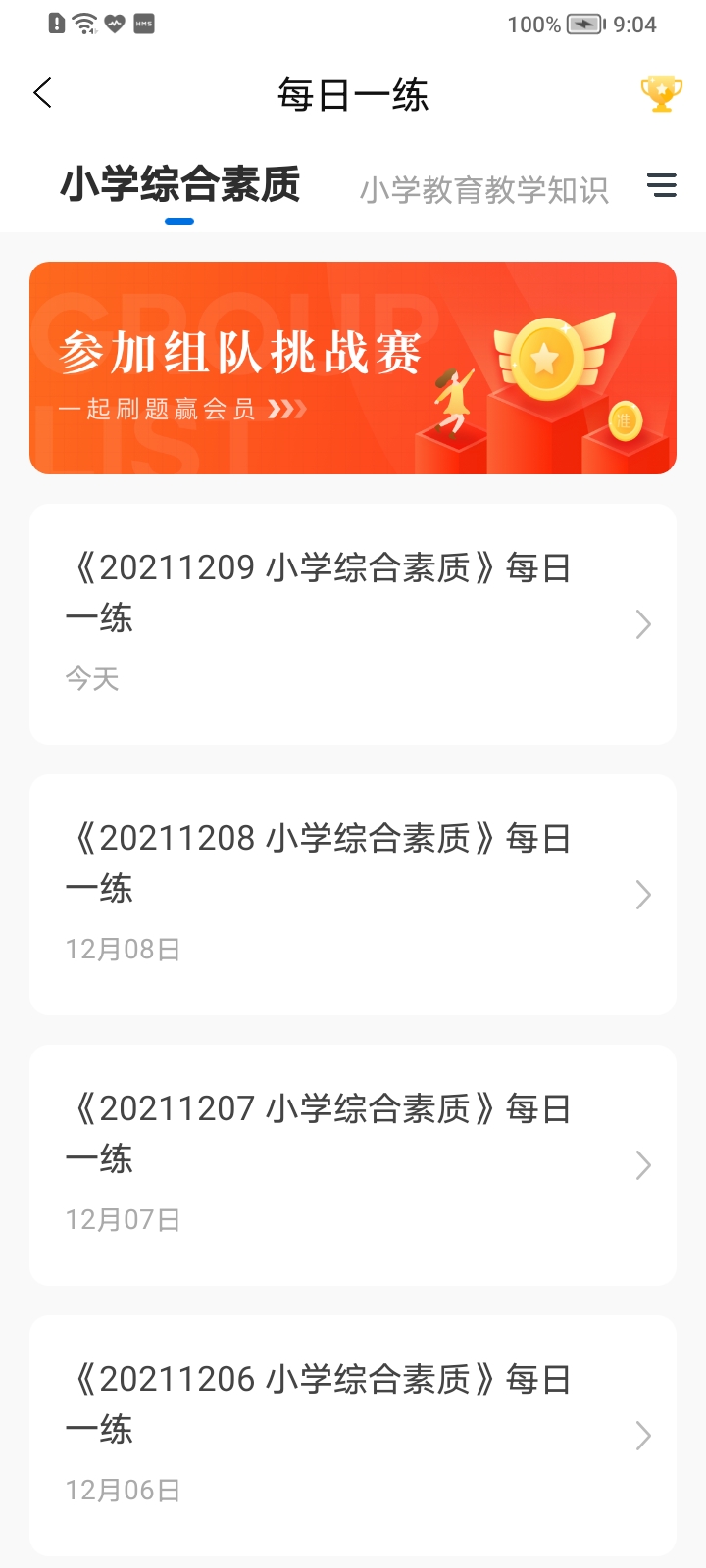
Task: Switch to the 小学教育教学知识 tab
Action: [x=484, y=189]
